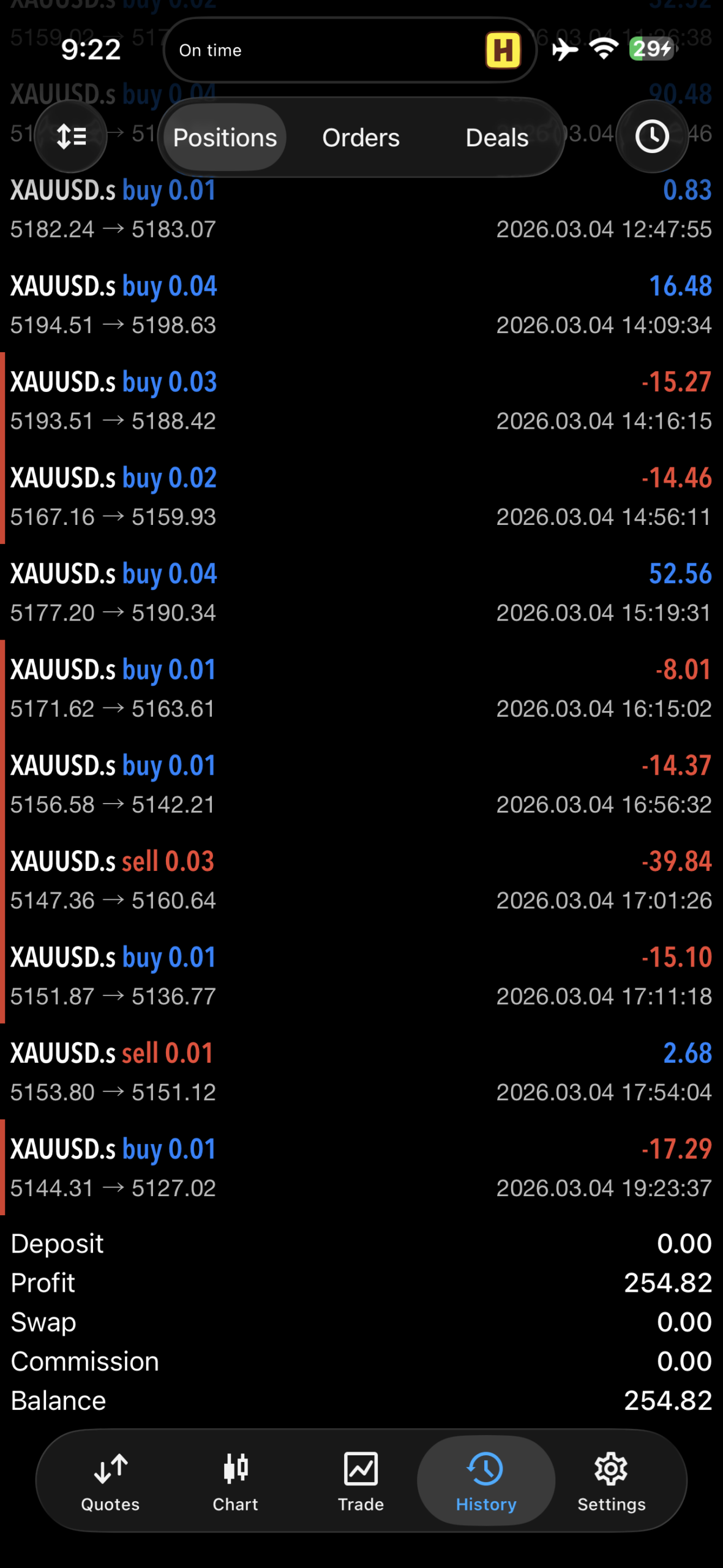This screenshot has width=723, height=1568.
Task: Go to the Quotes tab
Action: tap(110, 1481)
